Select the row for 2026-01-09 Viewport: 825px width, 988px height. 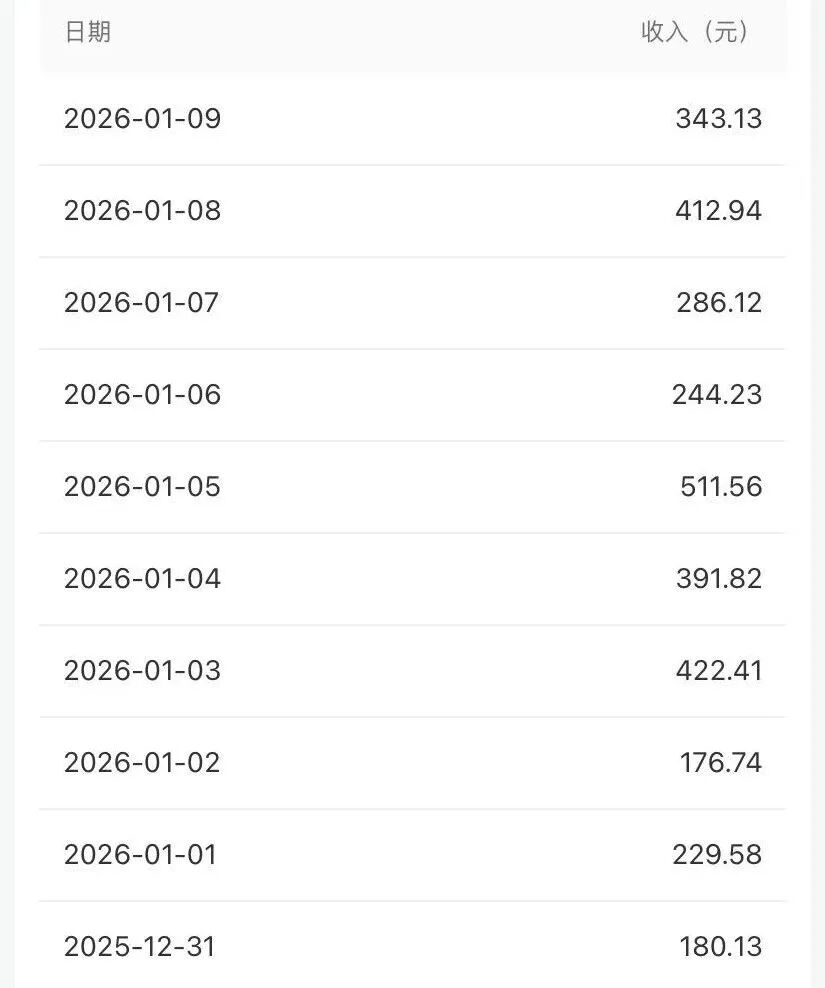[141, 118]
